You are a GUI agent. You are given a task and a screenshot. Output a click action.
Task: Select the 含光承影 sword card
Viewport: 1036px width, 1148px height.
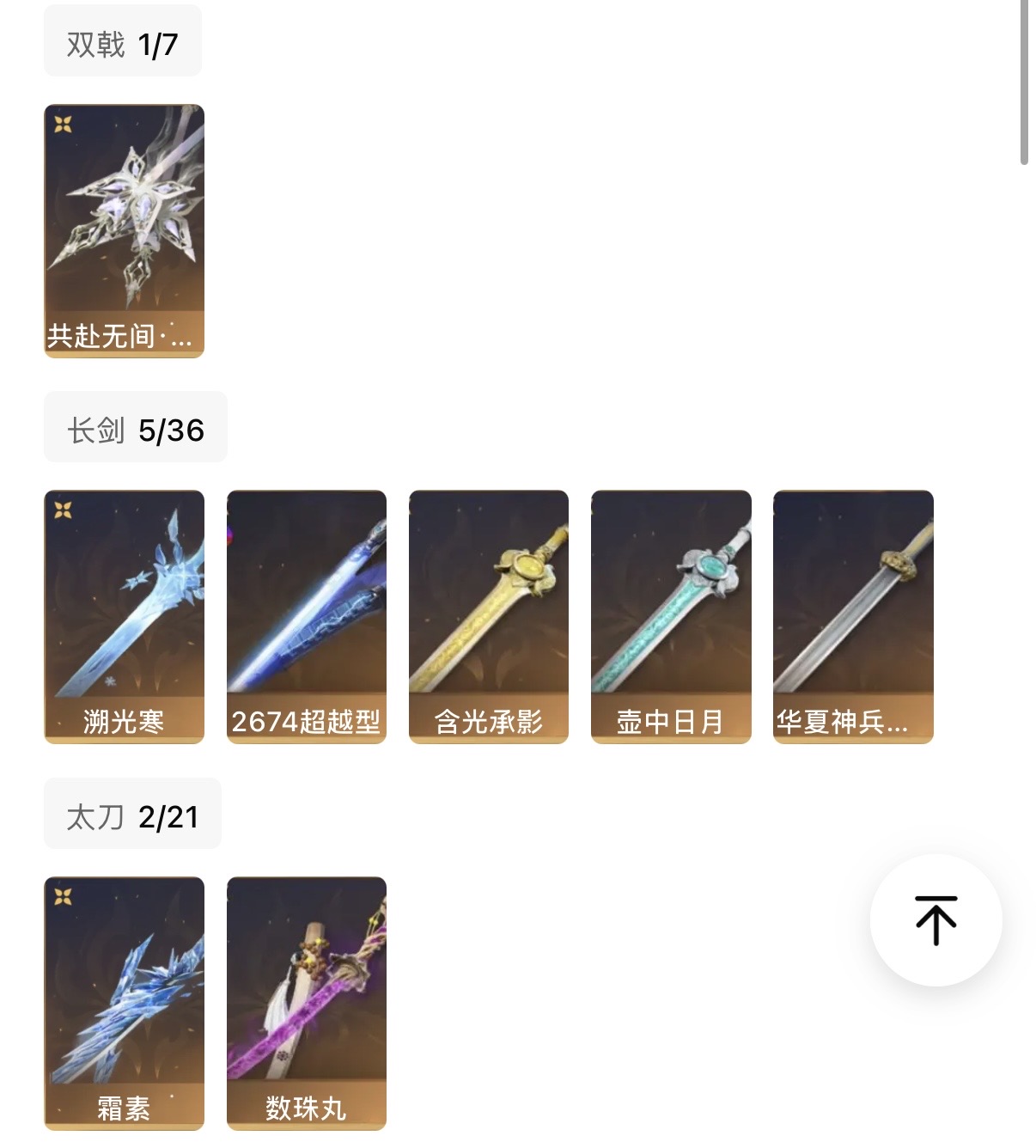click(x=489, y=617)
